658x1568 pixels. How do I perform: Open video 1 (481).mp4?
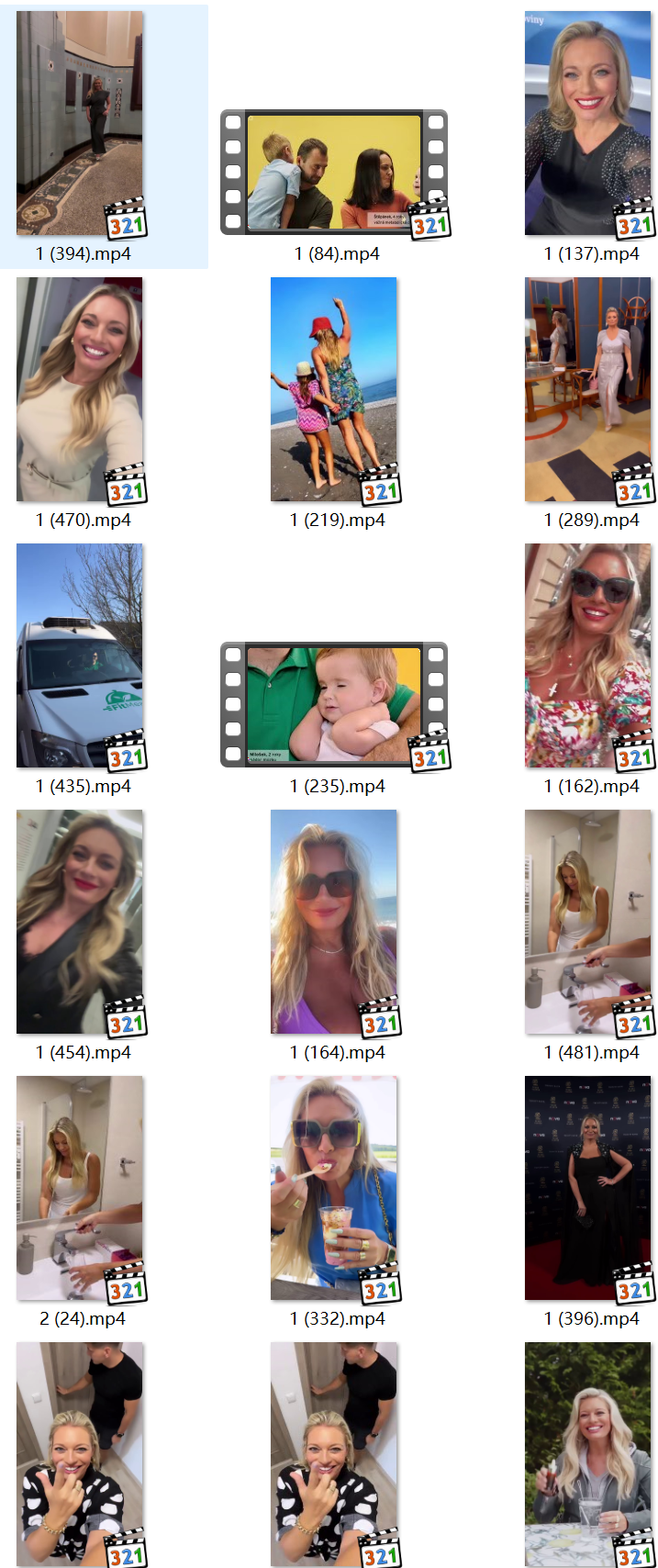588,922
